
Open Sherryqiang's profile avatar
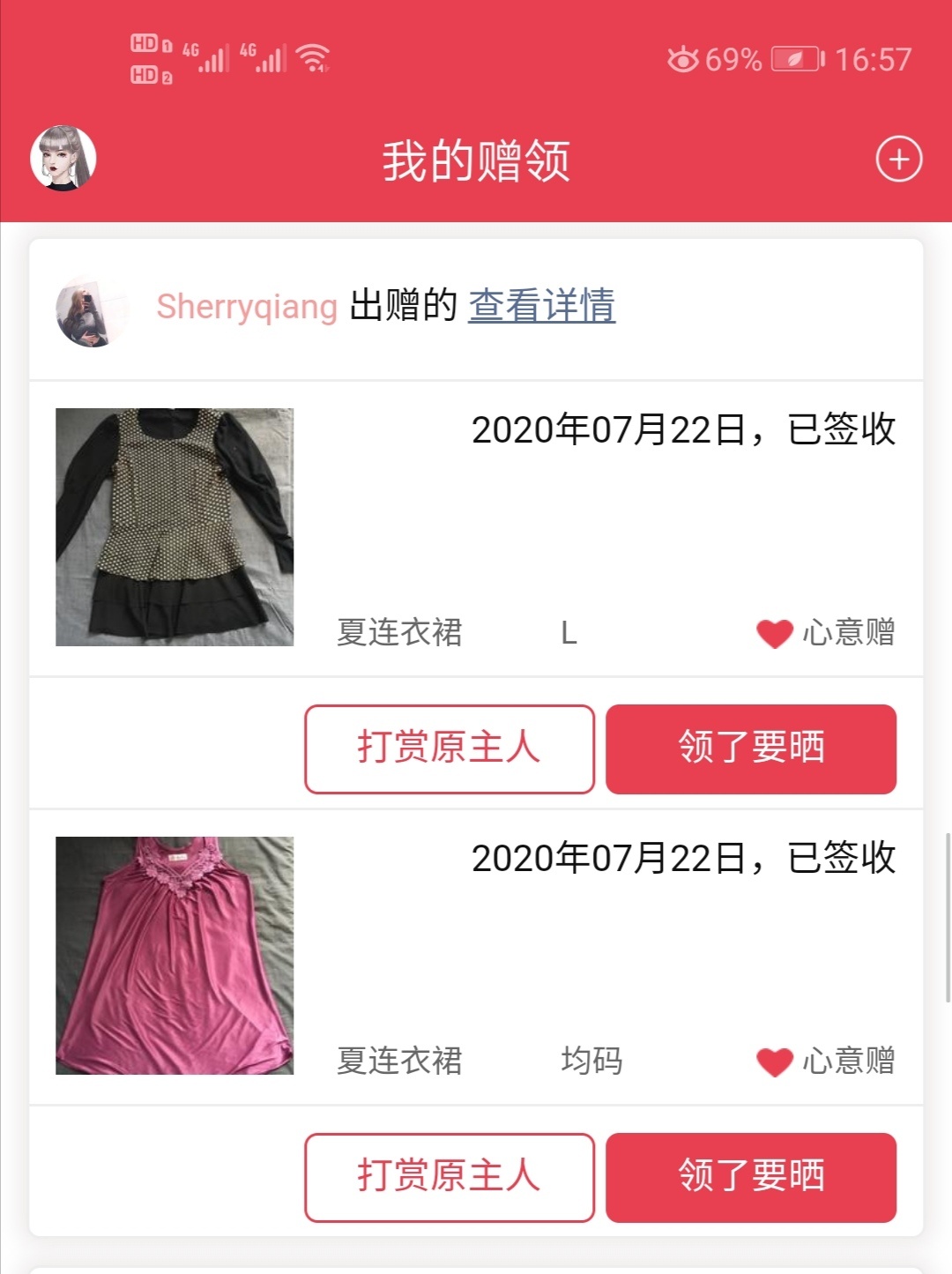click(90, 310)
